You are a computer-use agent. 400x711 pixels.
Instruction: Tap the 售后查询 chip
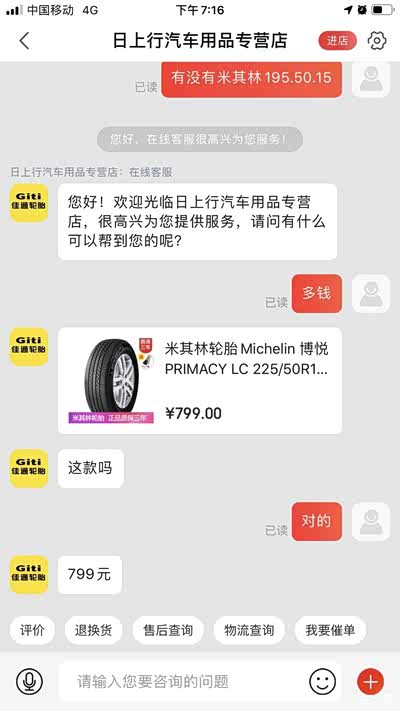(x=168, y=630)
